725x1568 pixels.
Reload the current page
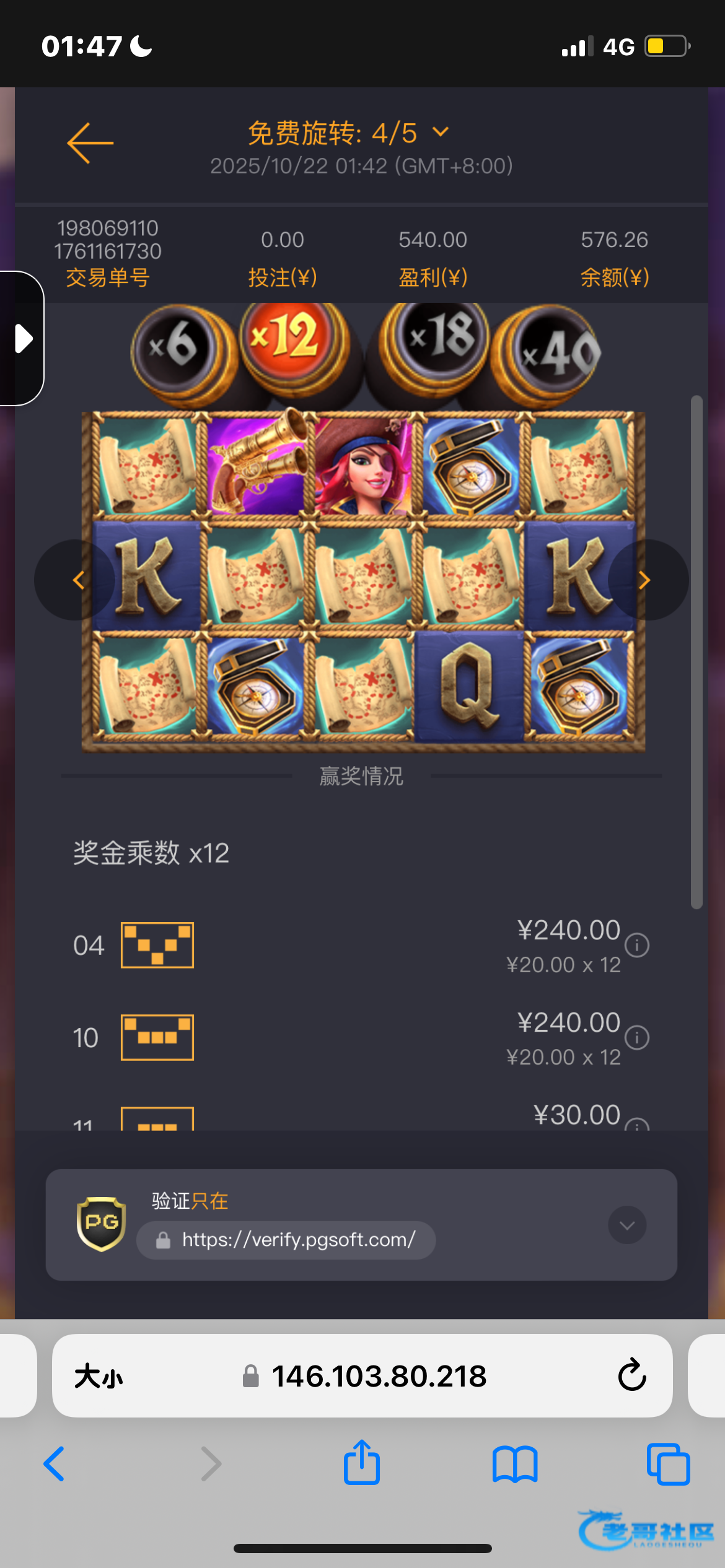[x=632, y=1375]
